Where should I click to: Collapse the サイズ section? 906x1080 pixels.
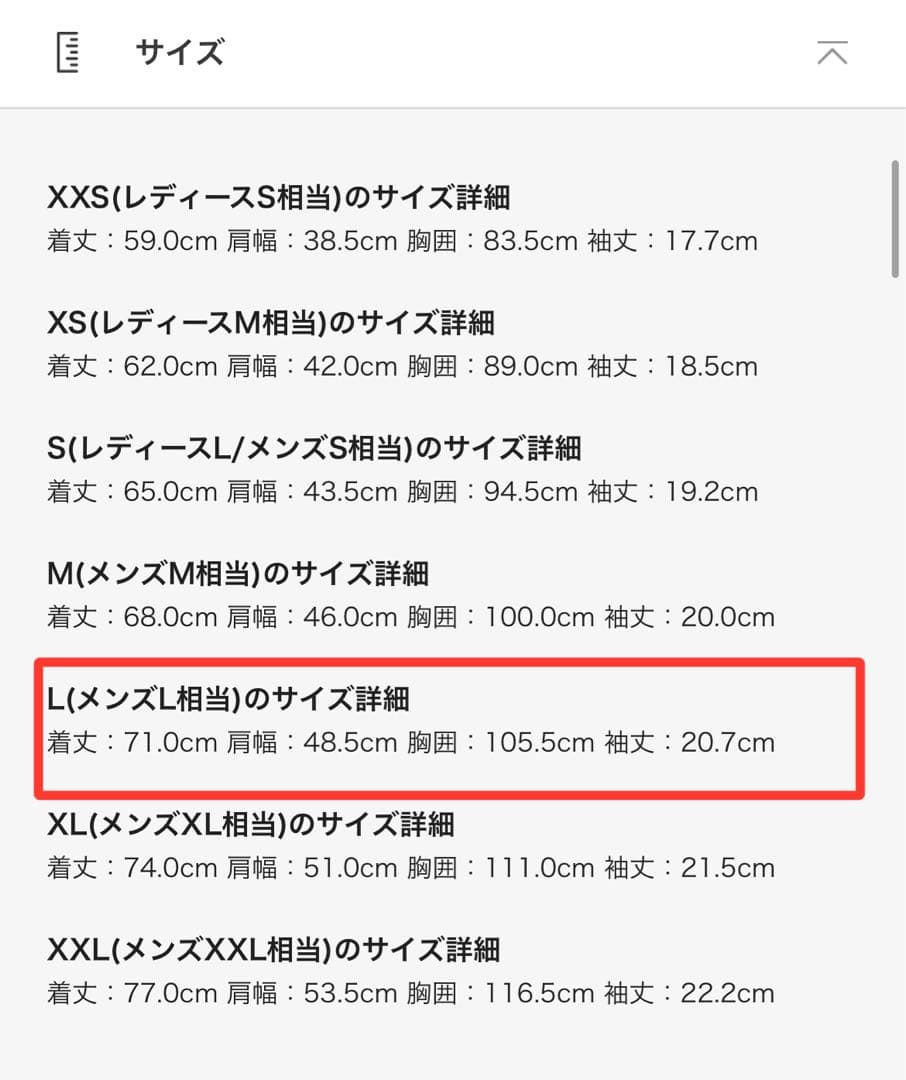coord(831,53)
